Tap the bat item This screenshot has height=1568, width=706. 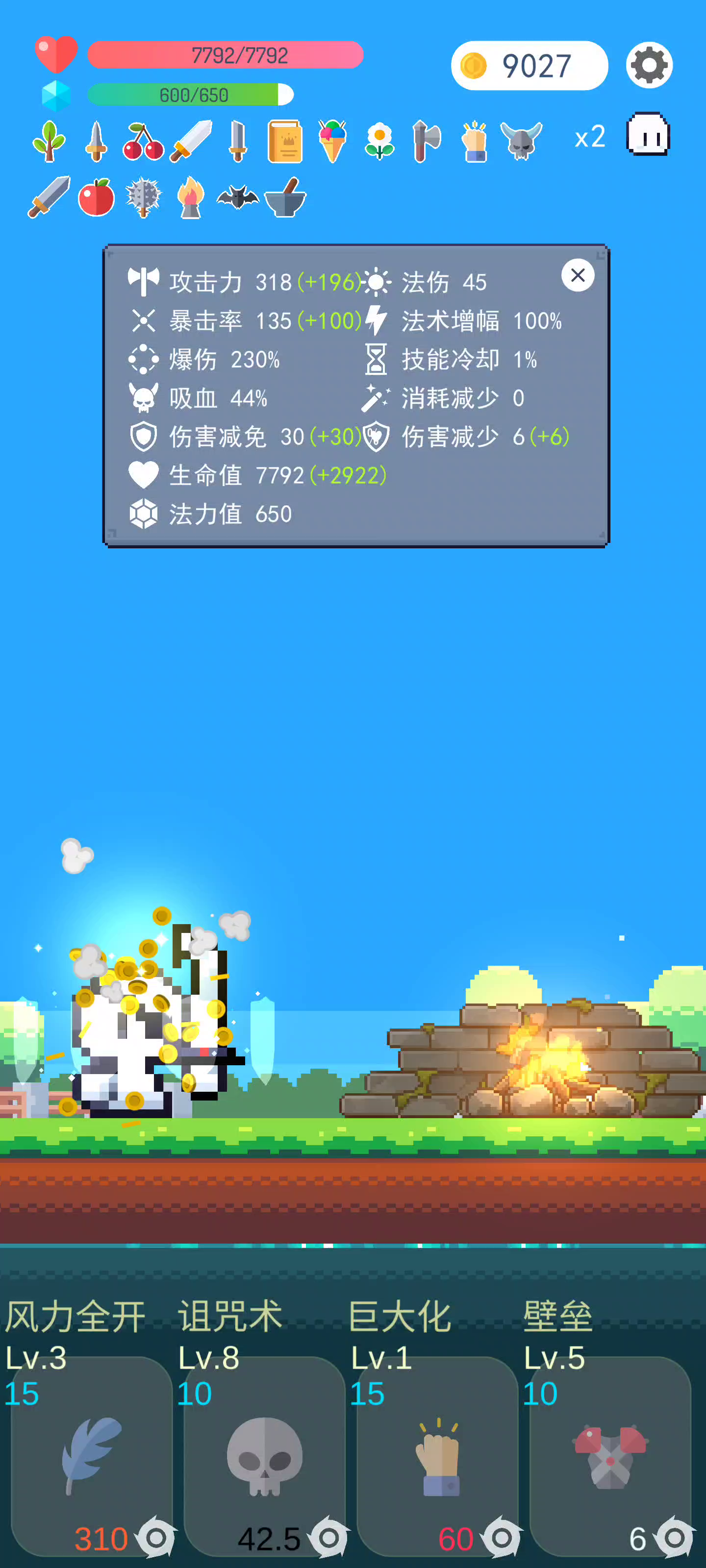[238, 197]
